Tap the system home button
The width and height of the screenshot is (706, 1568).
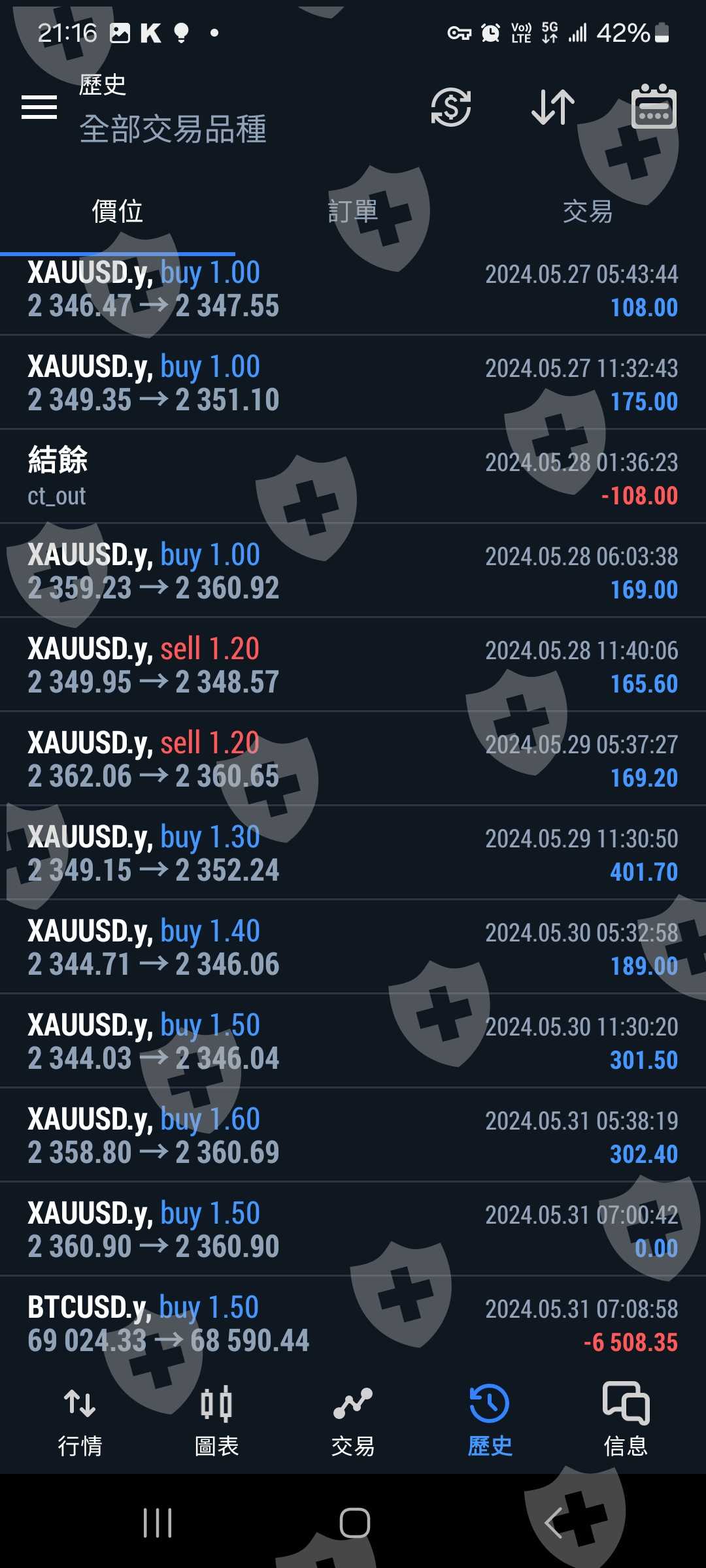coord(354,1524)
